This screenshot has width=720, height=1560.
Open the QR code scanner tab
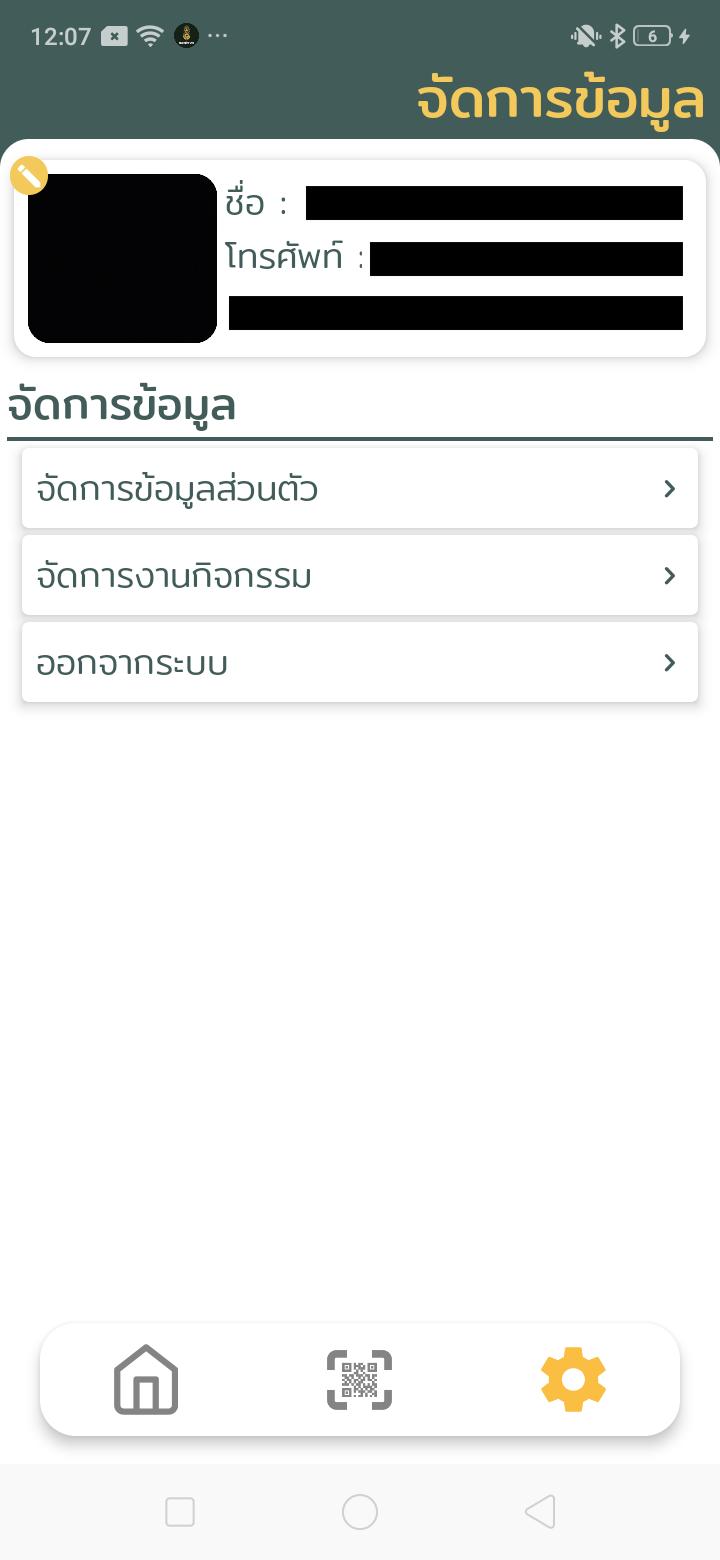coord(359,1380)
